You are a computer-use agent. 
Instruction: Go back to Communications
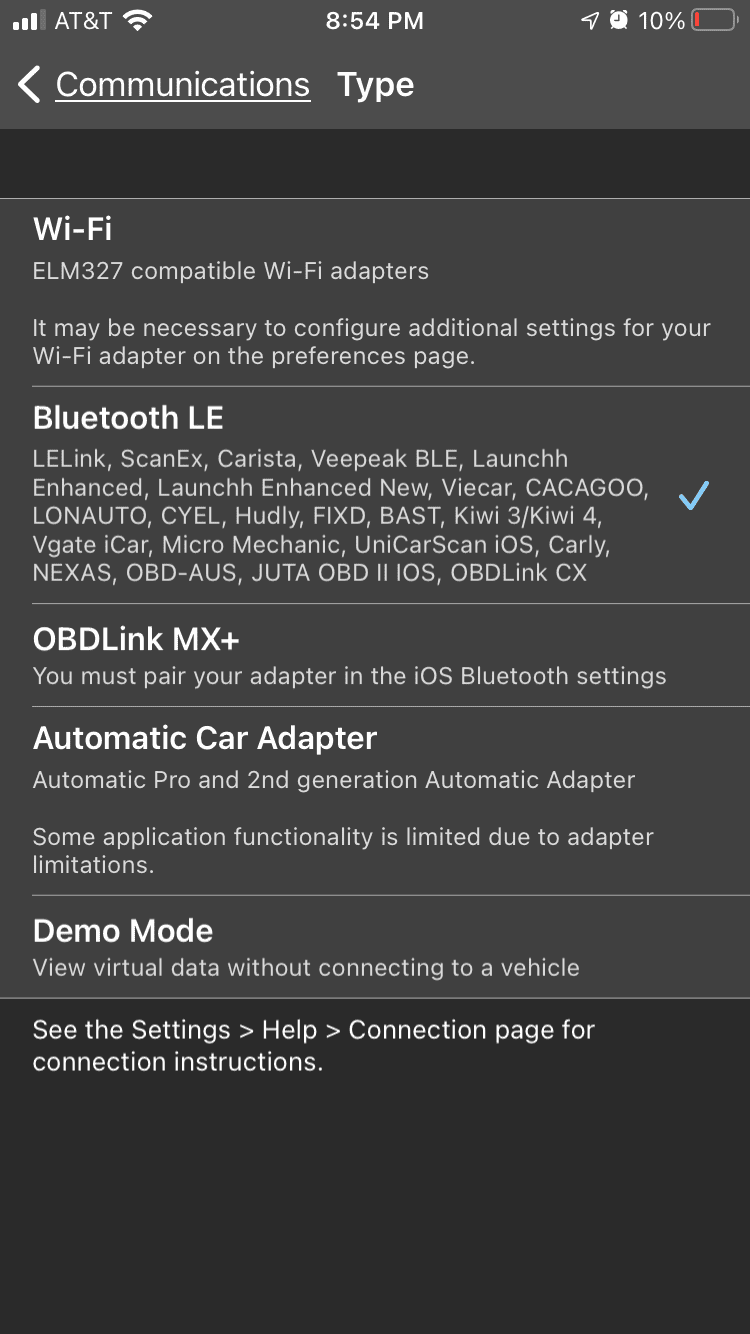[165, 85]
